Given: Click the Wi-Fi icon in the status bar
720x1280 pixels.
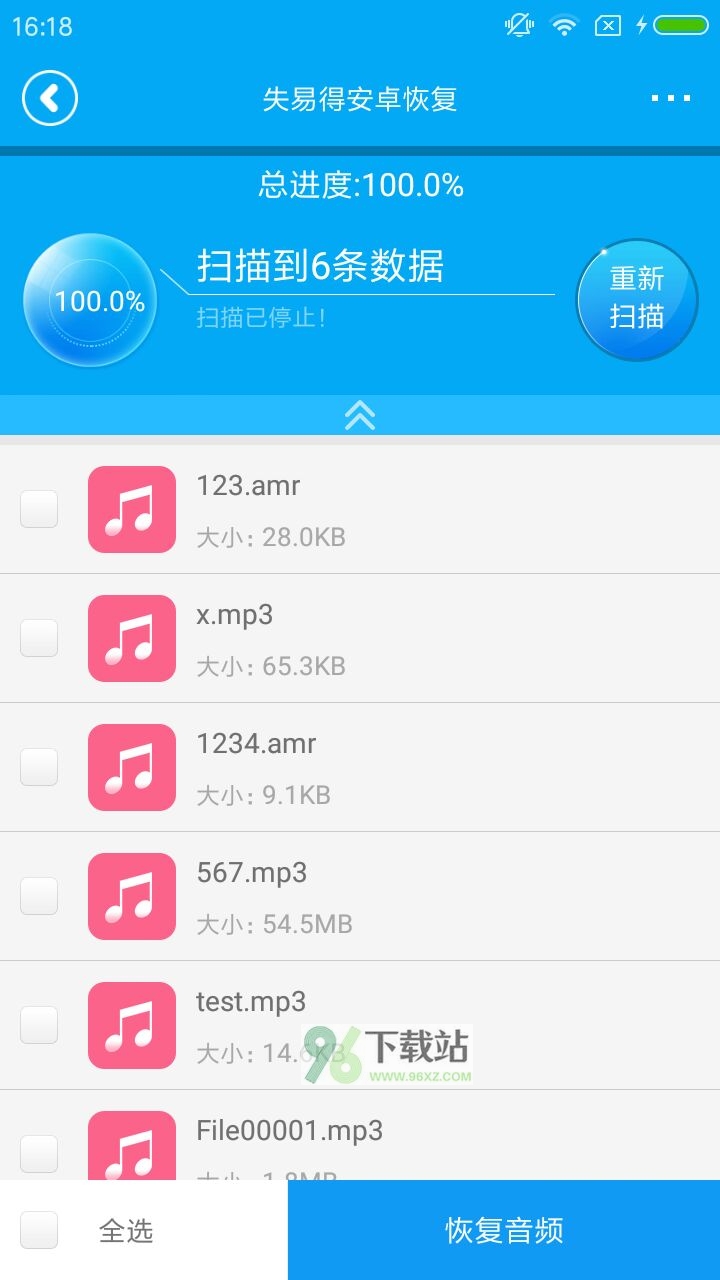Looking at the screenshot, I should (x=562, y=24).
